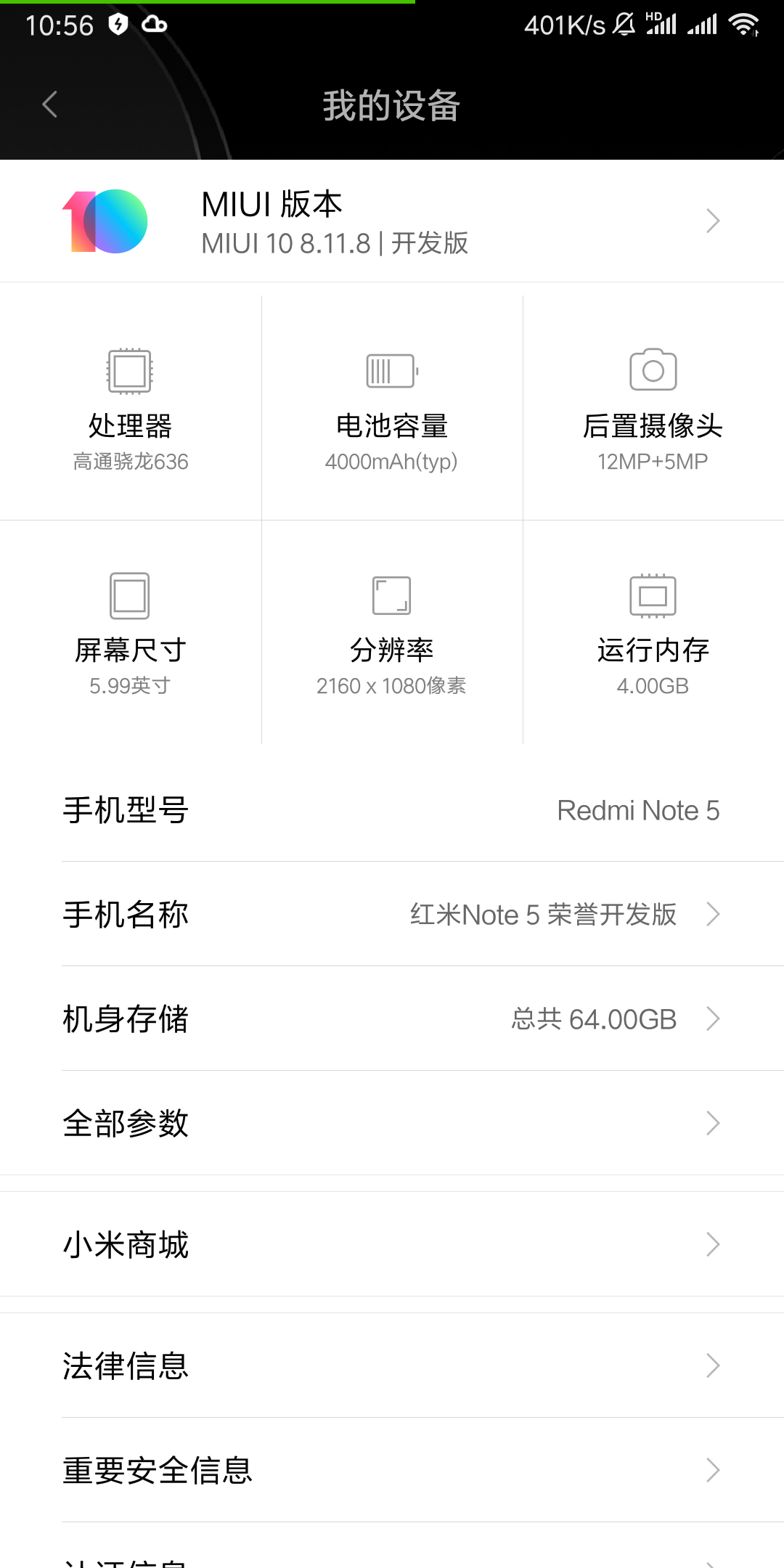Open 重要安全信息 safety information
The image size is (784, 1568).
tap(392, 1471)
